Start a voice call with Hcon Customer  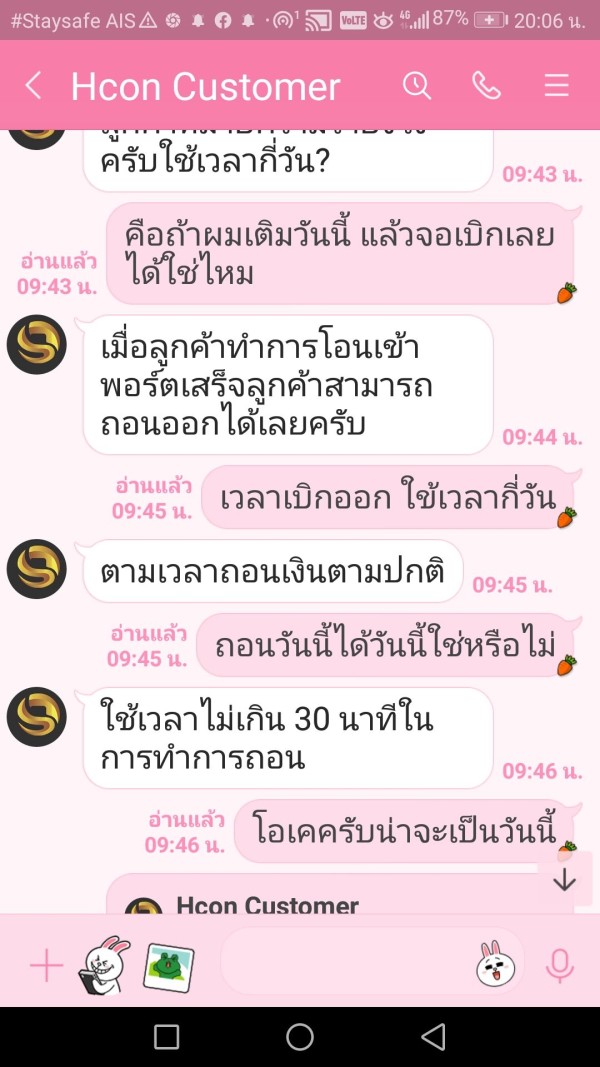pyautogui.click(x=486, y=86)
